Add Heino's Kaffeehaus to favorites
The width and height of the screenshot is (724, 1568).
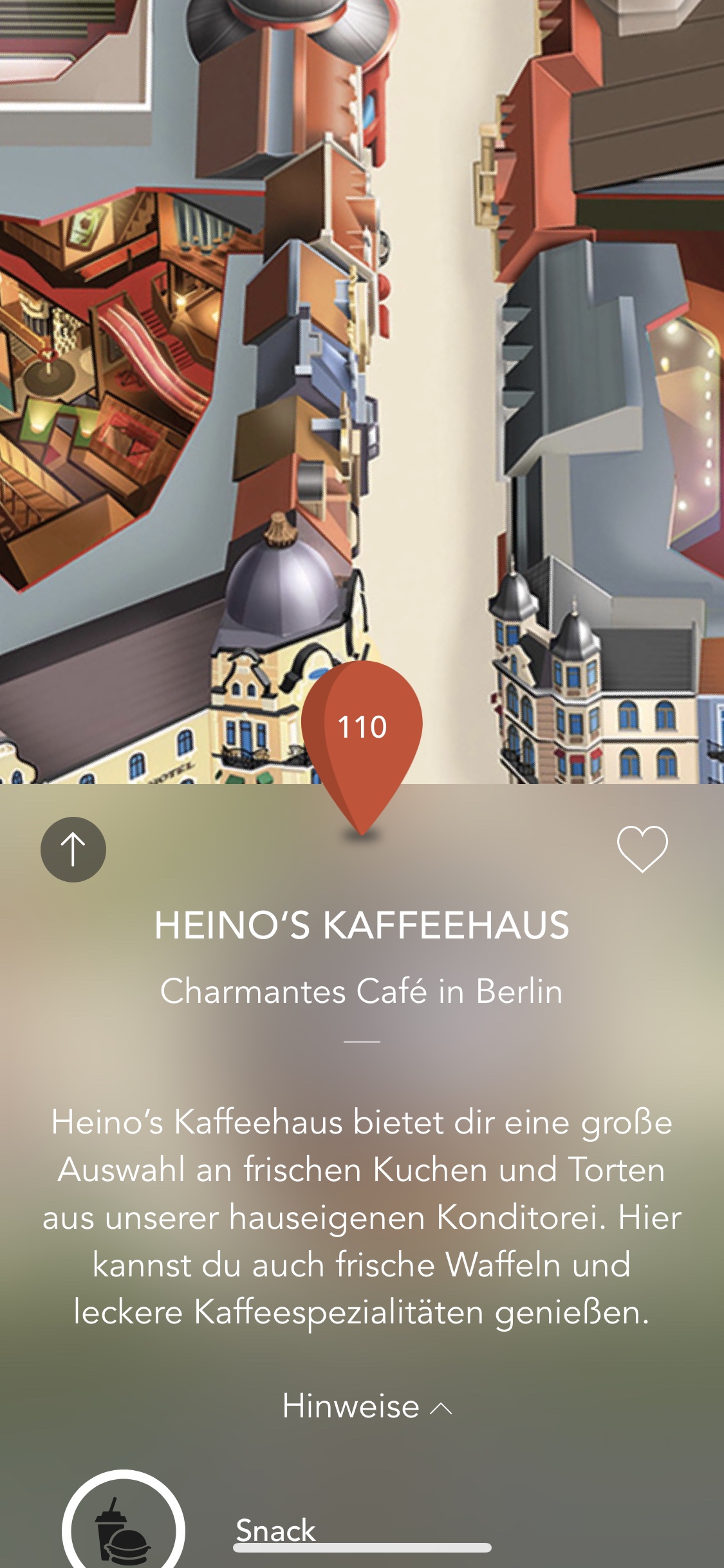click(642, 848)
